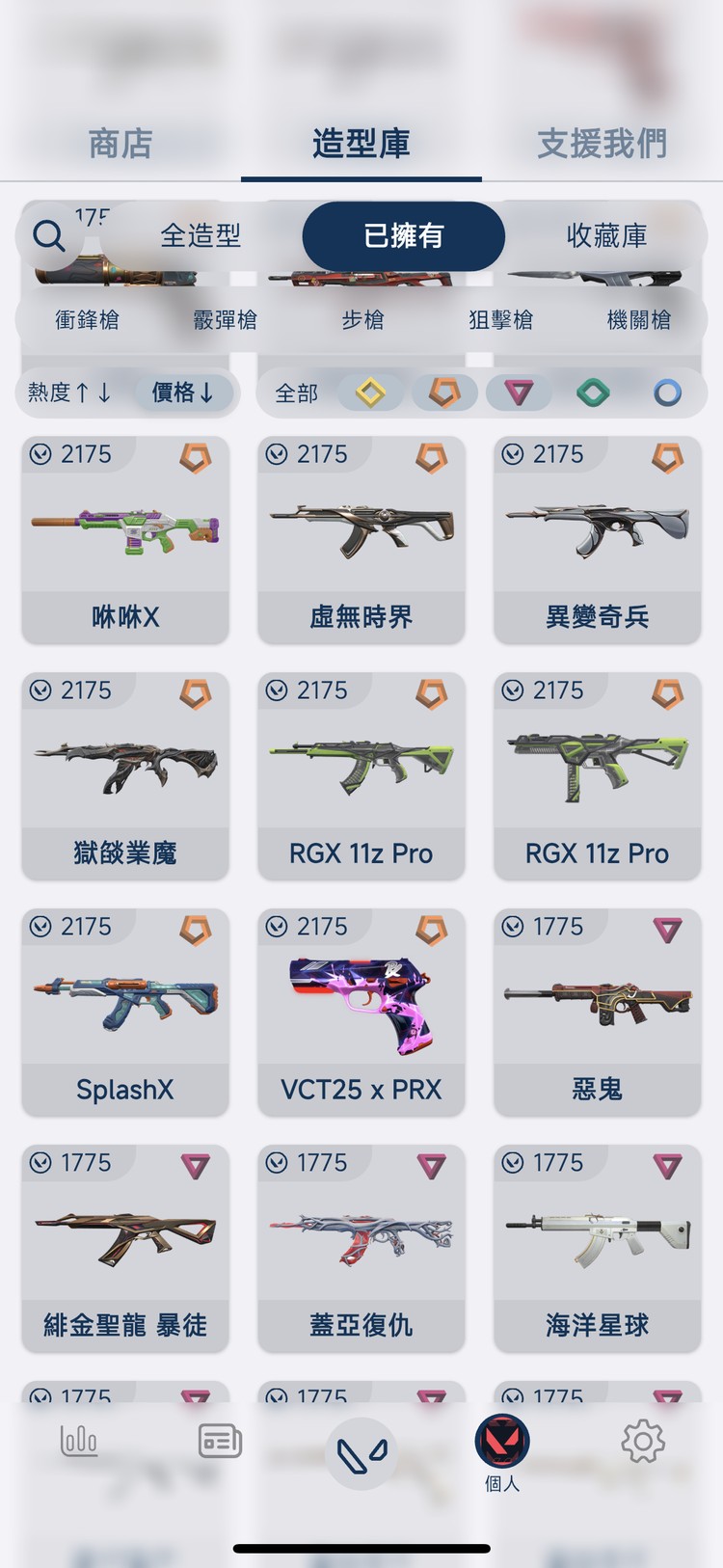Select the 收藏庫 segment
Viewport: 723px width, 1568px height.
[606, 235]
